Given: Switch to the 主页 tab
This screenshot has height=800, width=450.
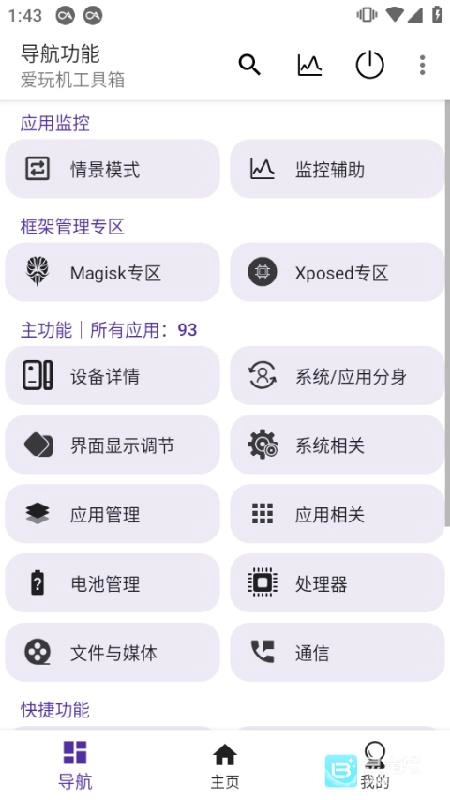Looking at the screenshot, I should click(x=225, y=765).
